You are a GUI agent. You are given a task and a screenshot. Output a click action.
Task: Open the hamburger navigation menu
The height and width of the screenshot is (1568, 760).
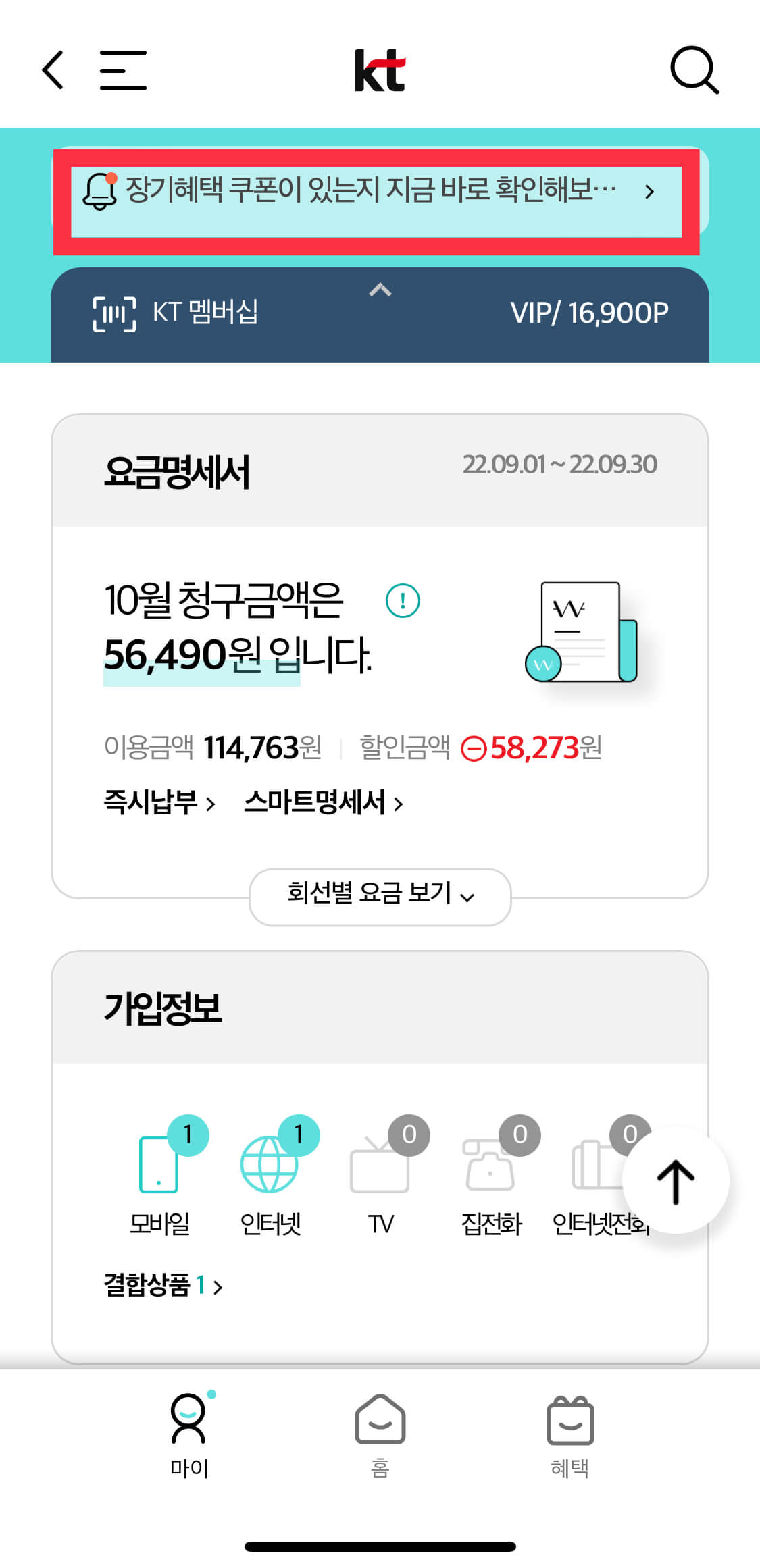[x=123, y=70]
